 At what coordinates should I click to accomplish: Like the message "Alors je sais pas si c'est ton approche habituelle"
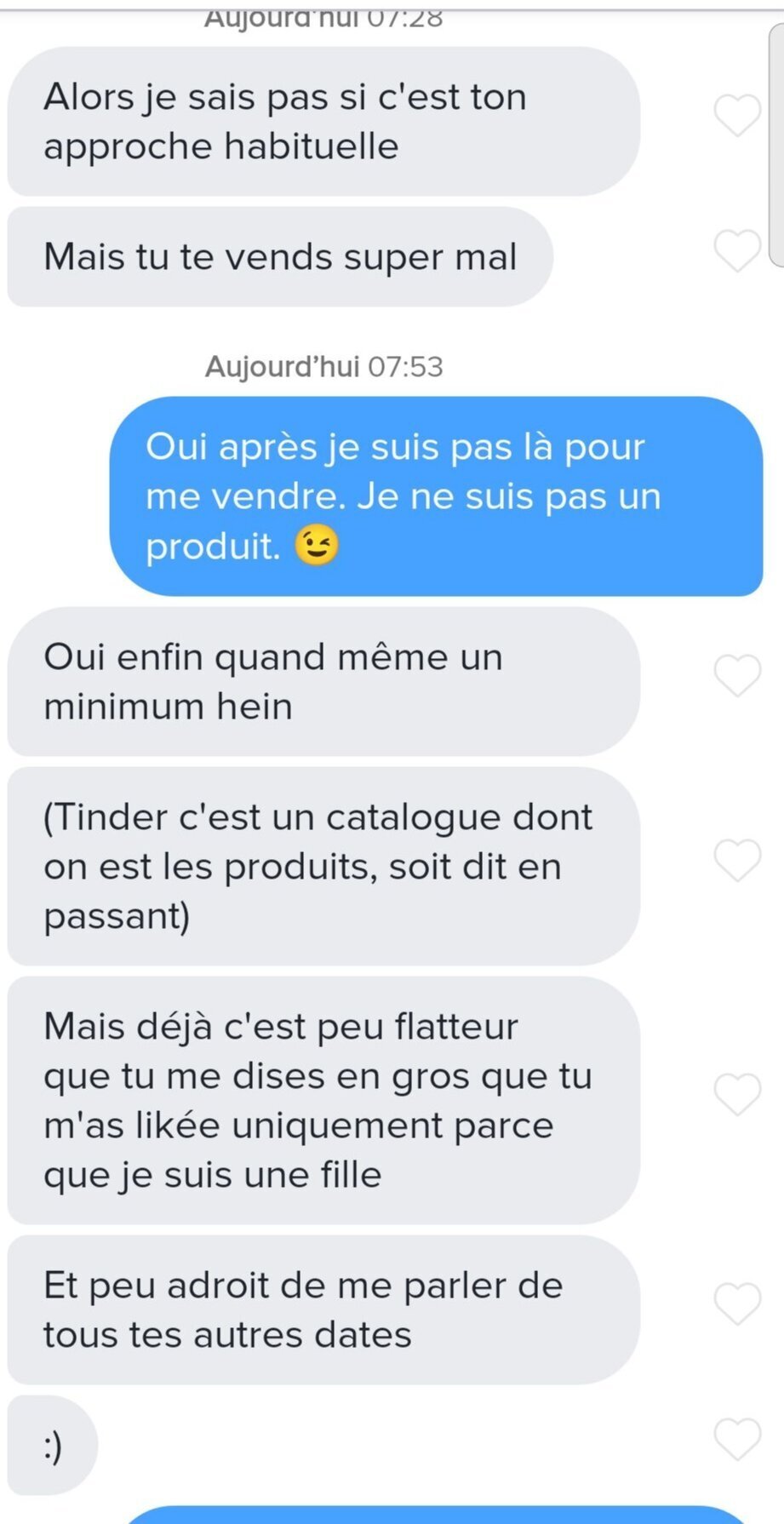tap(737, 115)
